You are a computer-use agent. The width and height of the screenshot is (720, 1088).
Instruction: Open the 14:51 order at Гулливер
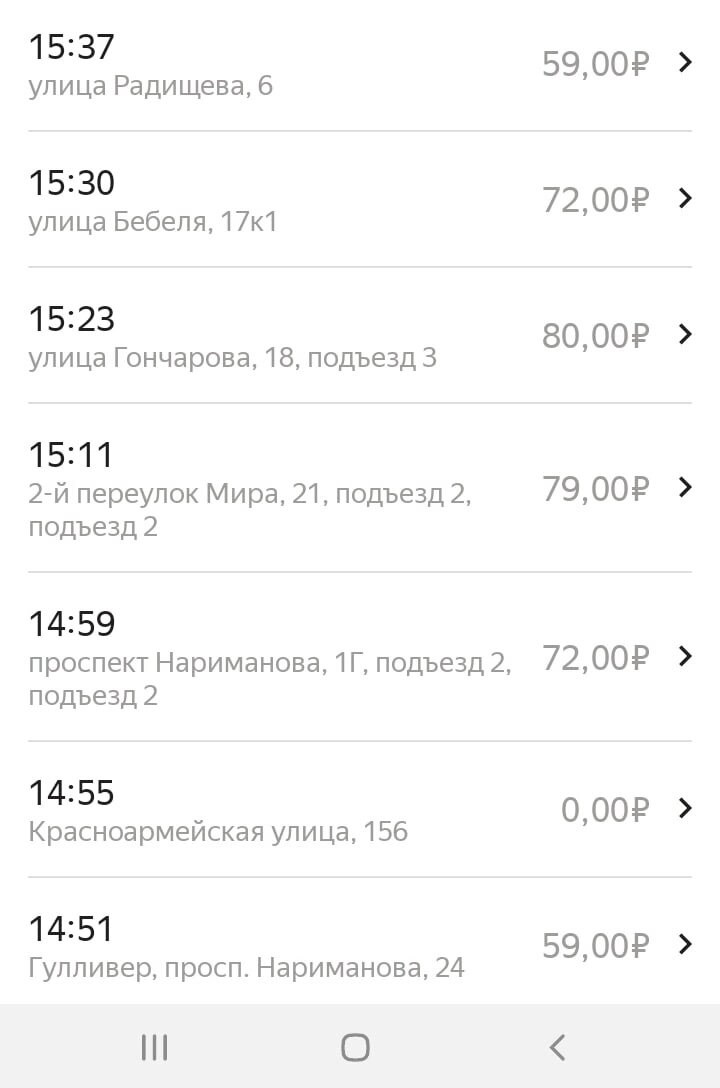pyautogui.click(x=360, y=945)
